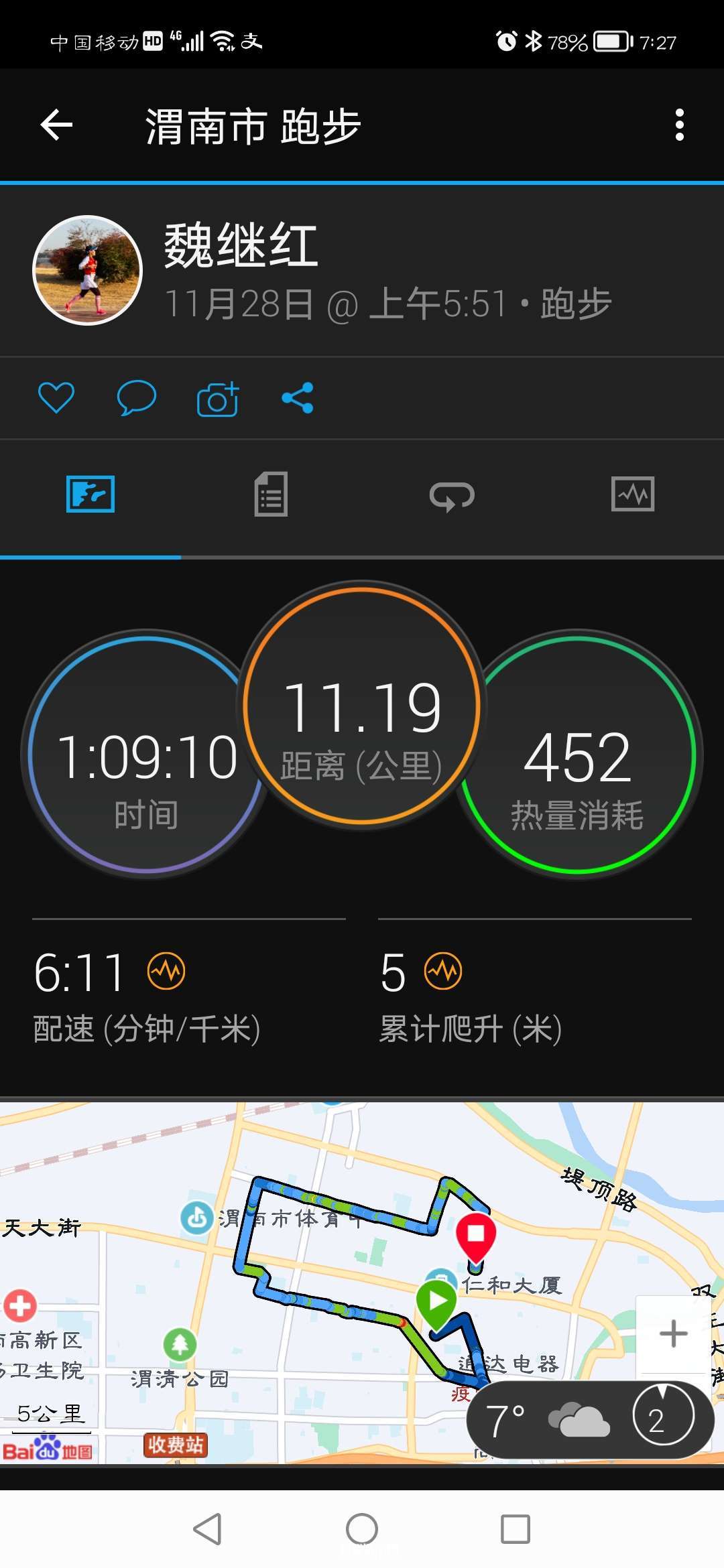
Task: Switch to the charts tab
Action: (x=633, y=495)
